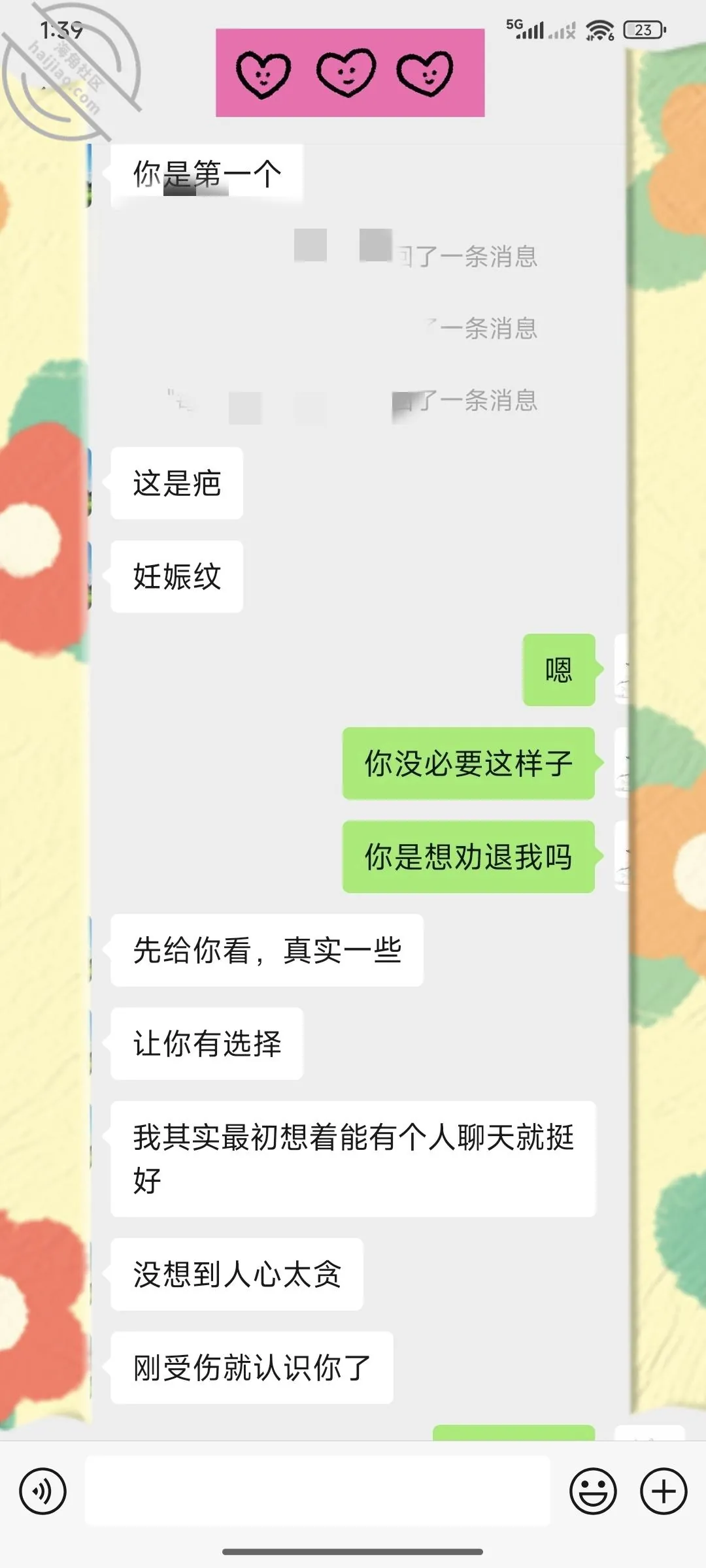Viewport: 706px width, 1568px height.
Task: Switch to voice message input
Action: [42, 1491]
